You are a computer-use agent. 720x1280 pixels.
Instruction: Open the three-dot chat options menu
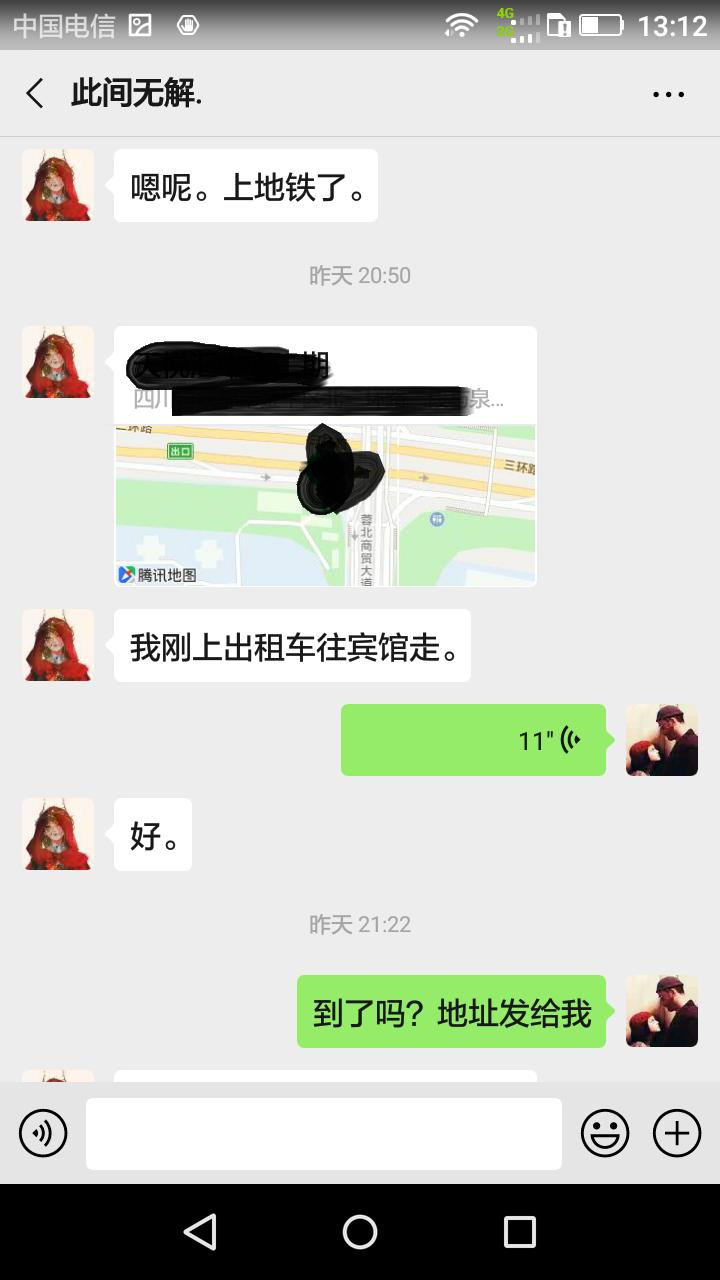click(668, 94)
